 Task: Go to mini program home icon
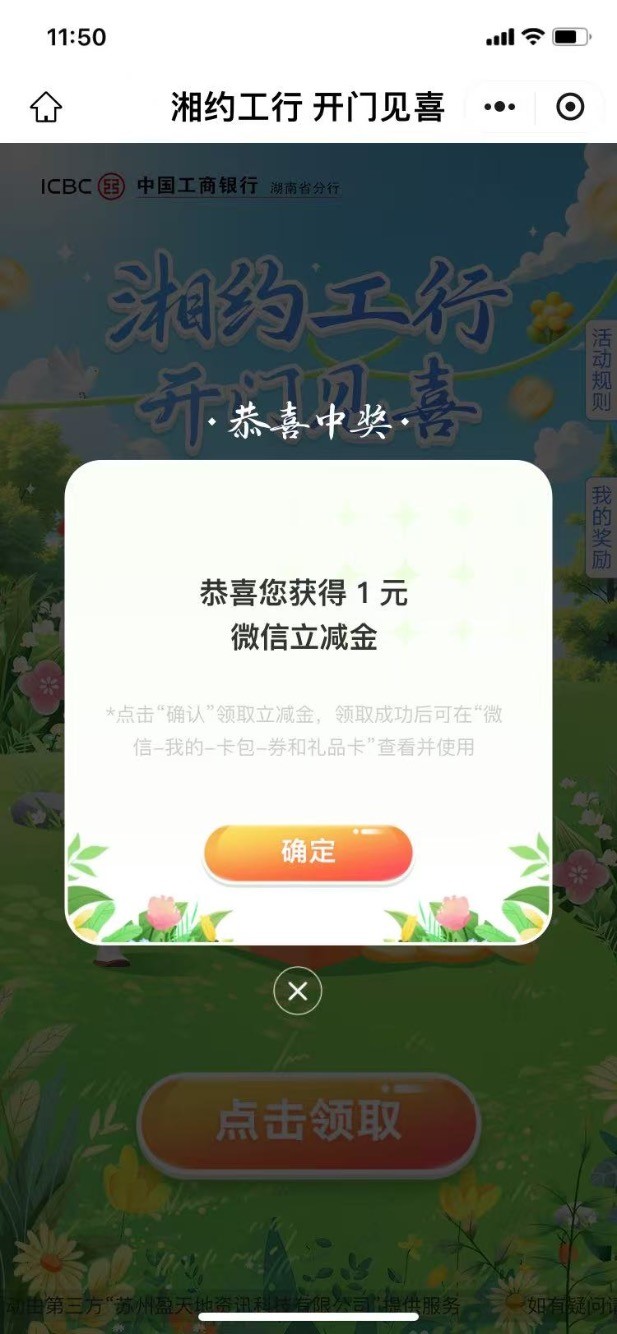46,107
